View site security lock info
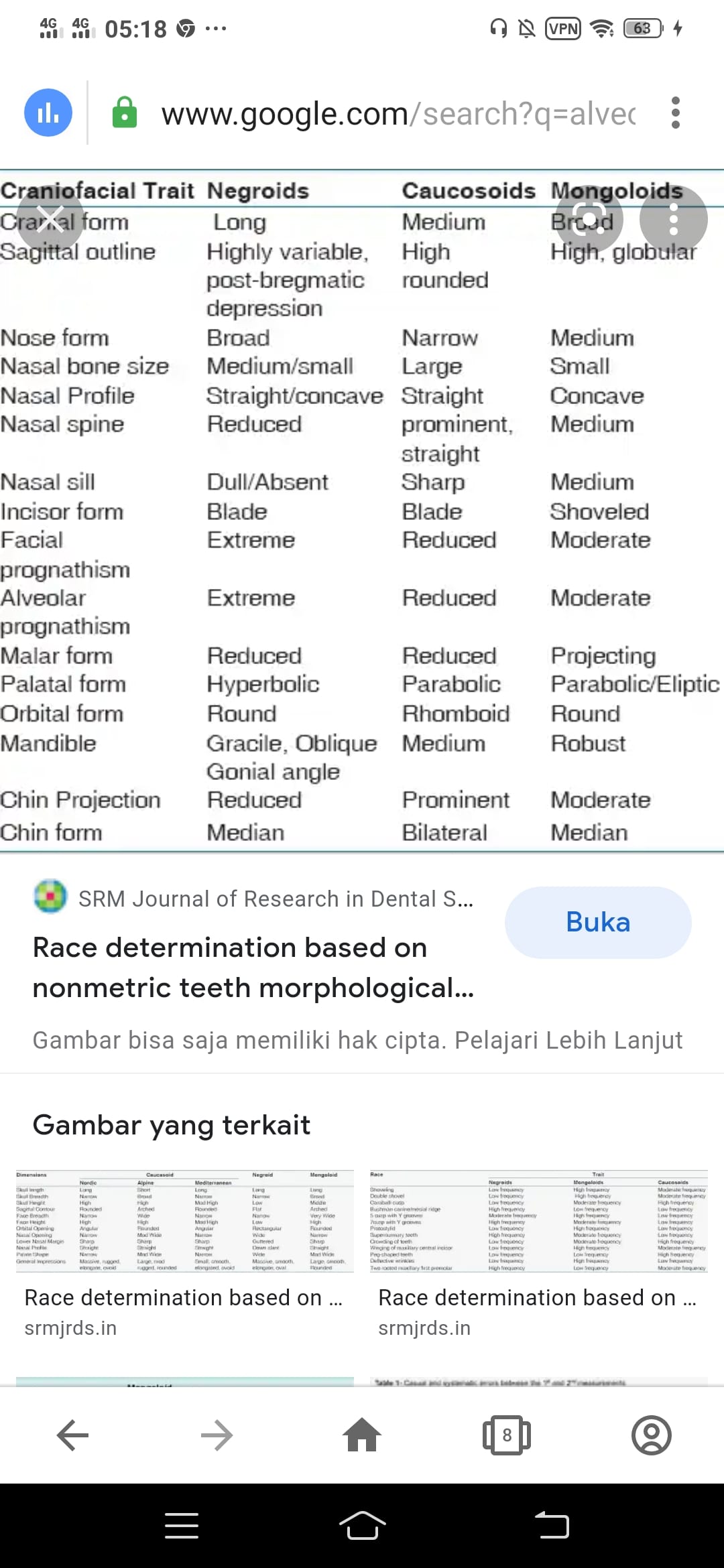724x1568 pixels. pos(125,113)
